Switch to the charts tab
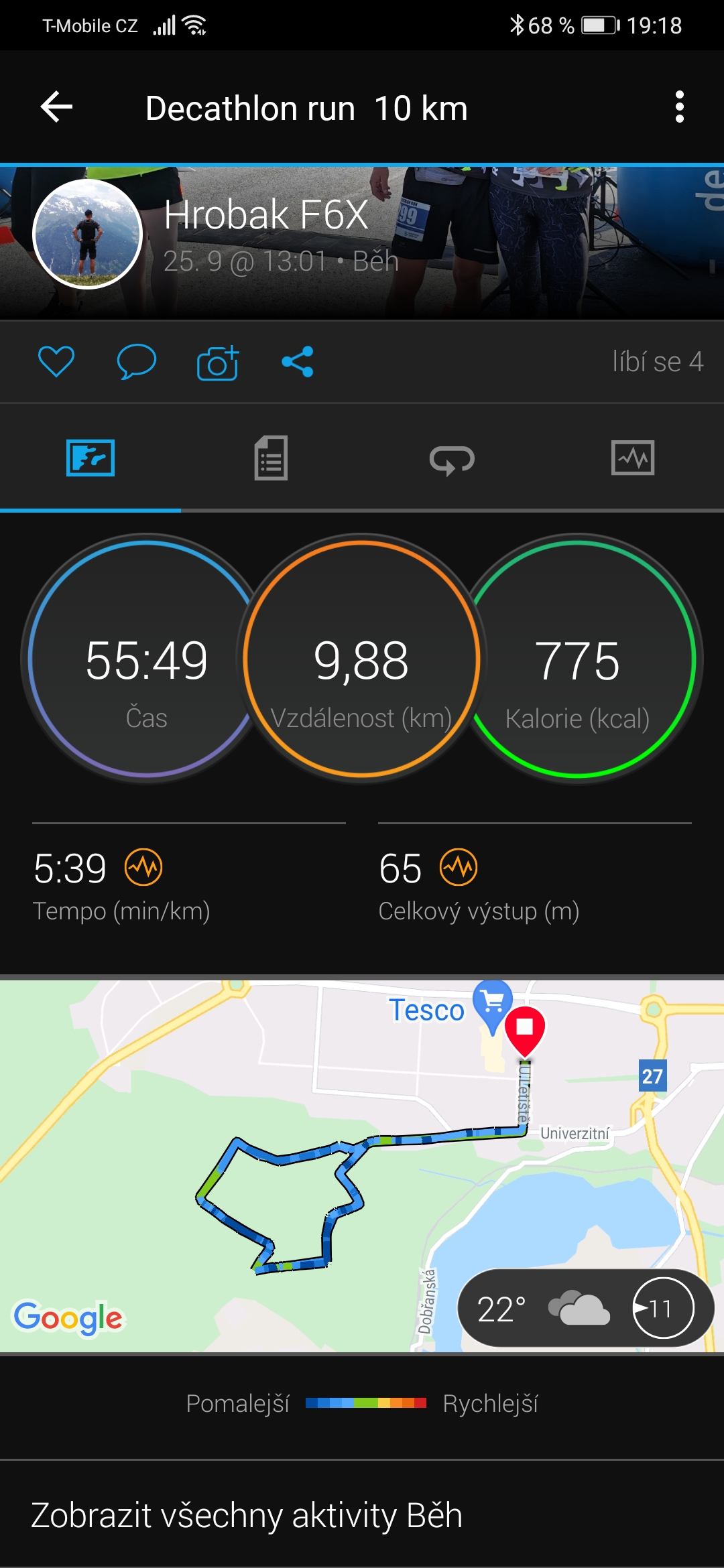 coord(633,458)
